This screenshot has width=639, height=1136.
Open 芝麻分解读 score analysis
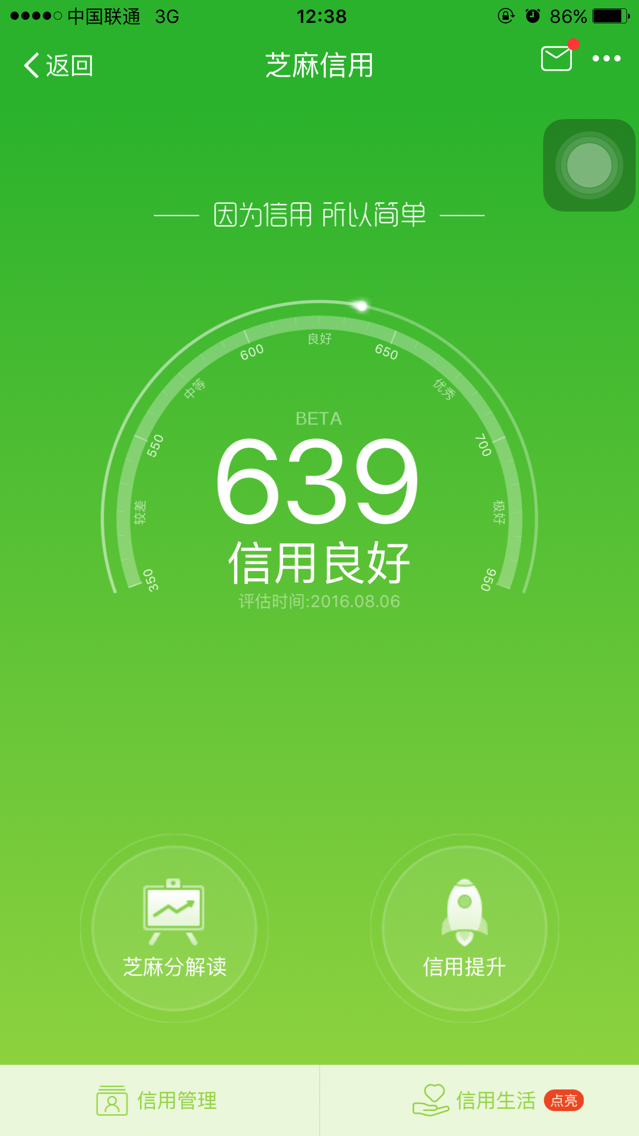[174, 927]
